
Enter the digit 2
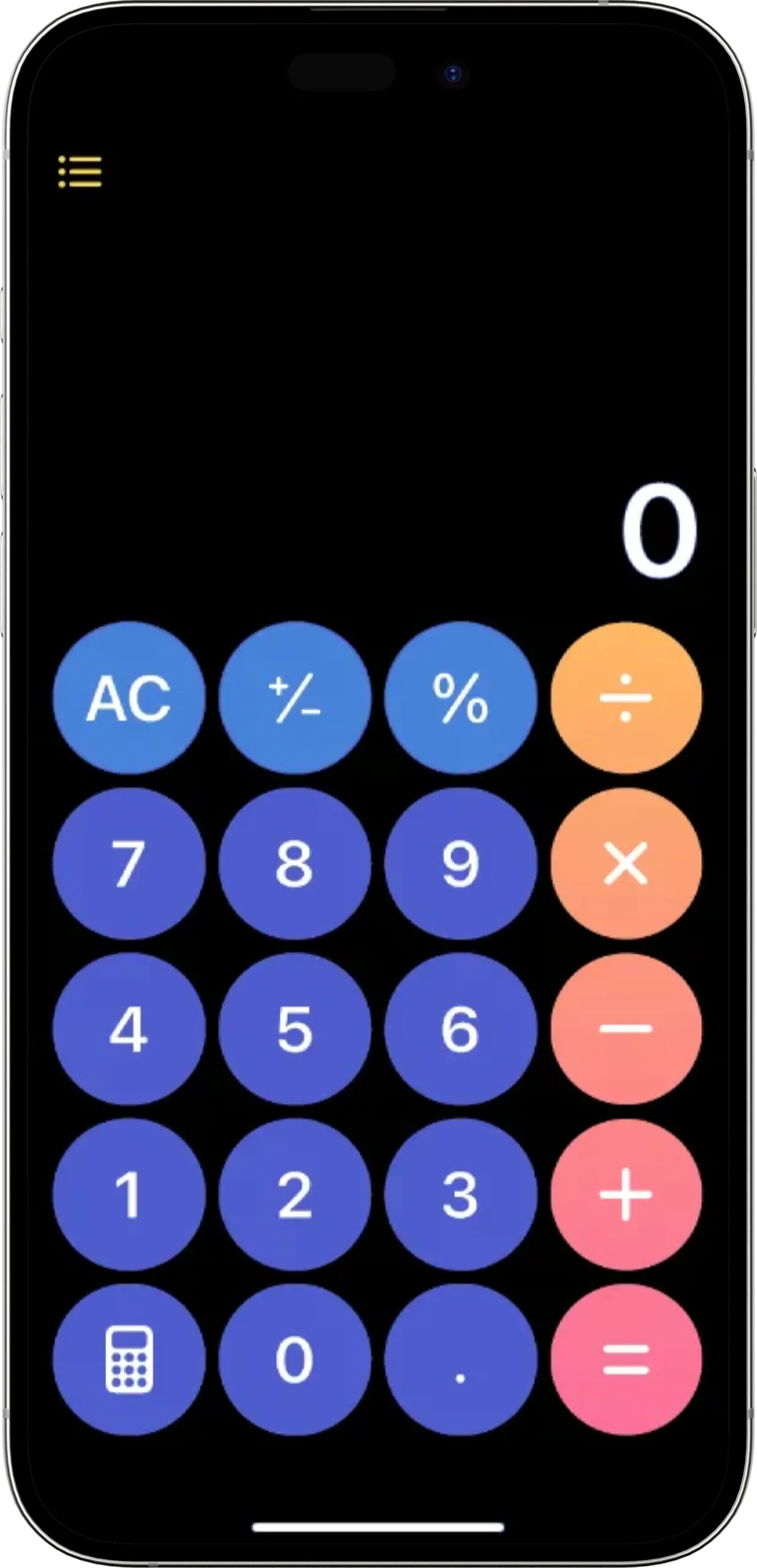tap(295, 1194)
